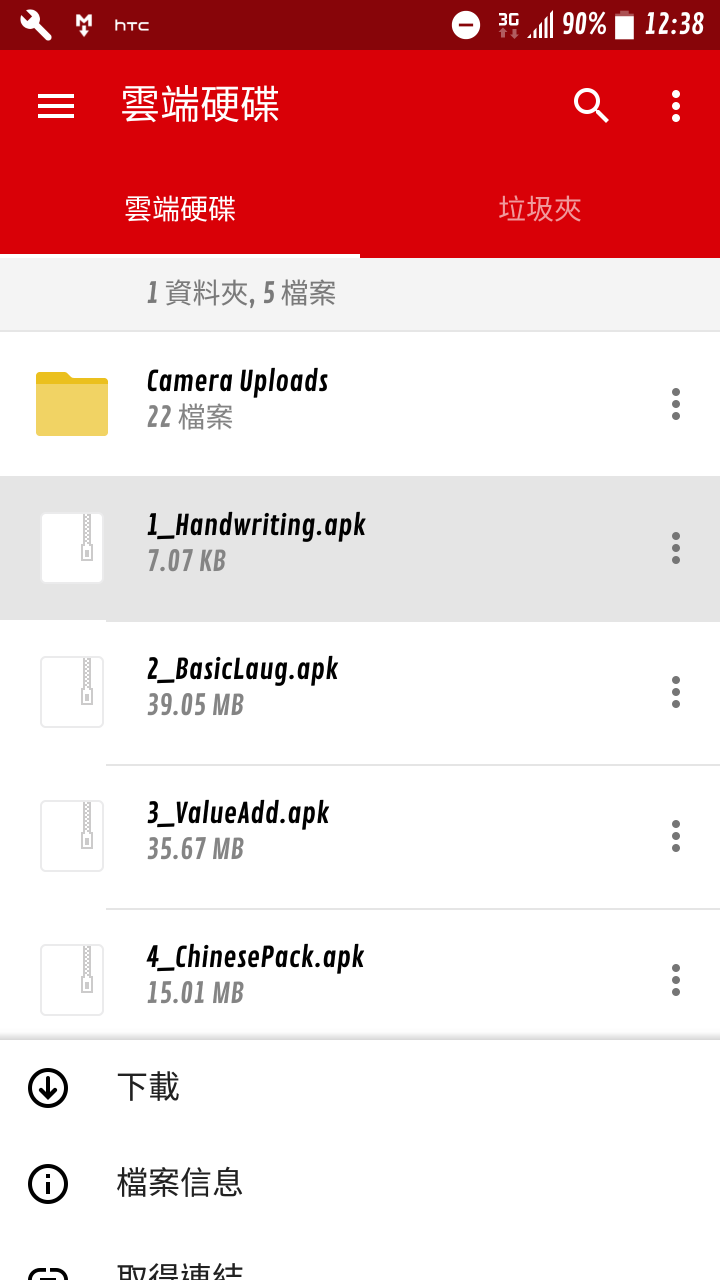The width and height of the screenshot is (720, 1280).
Task: Show options for 3_ValueAdd.apk
Action: 676,836
